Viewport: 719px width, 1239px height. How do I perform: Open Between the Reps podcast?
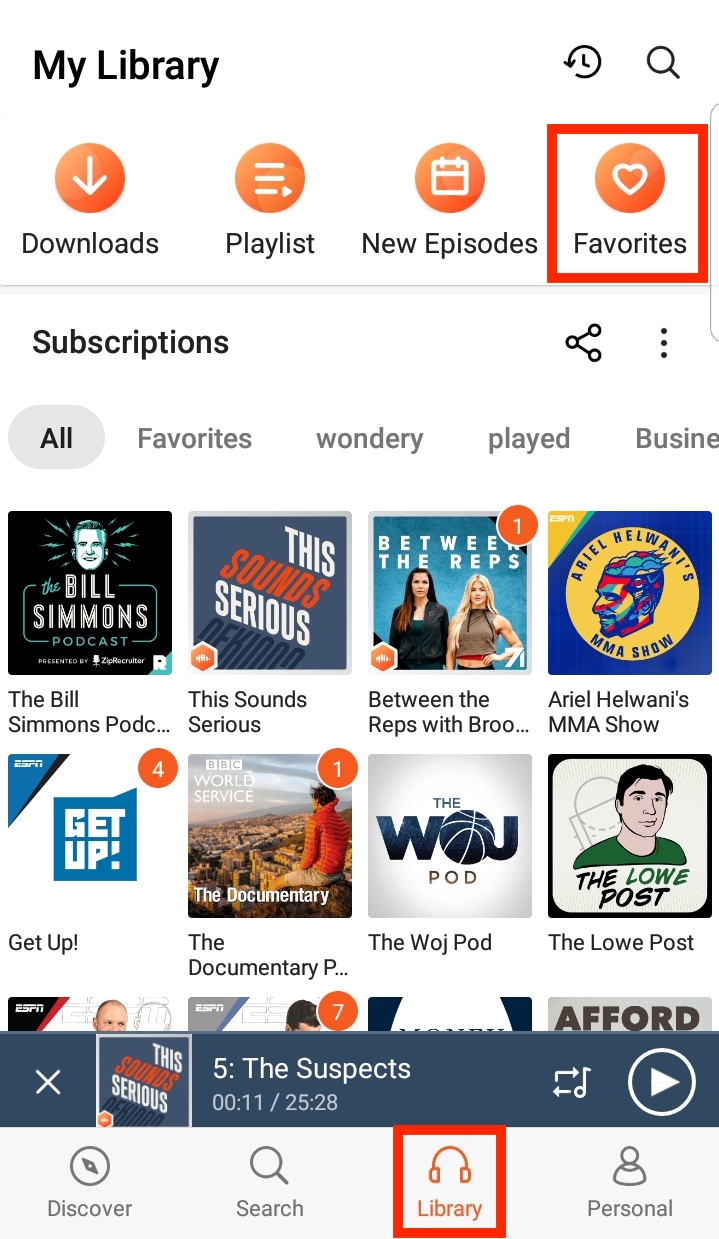(x=450, y=593)
